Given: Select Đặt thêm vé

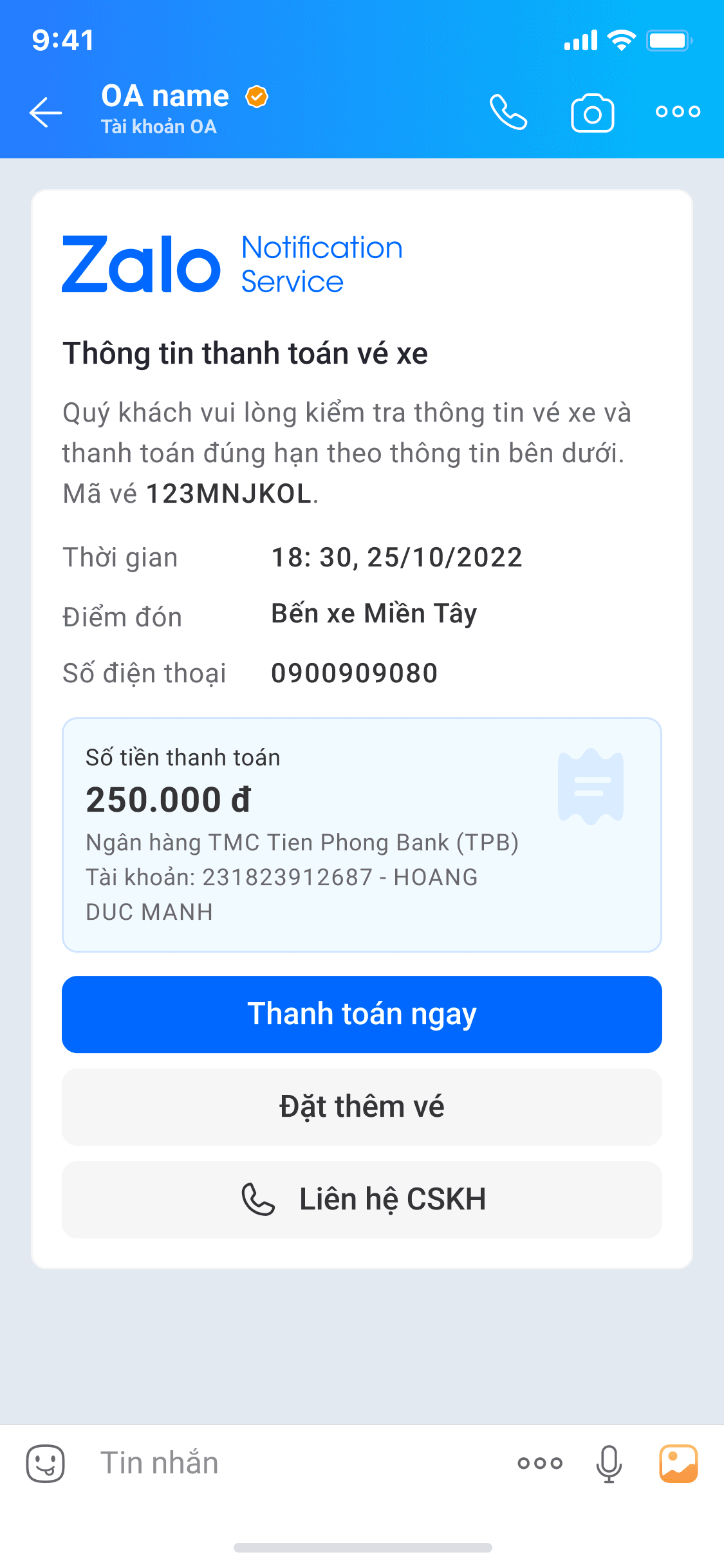Looking at the screenshot, I should tap(362, 1107).
